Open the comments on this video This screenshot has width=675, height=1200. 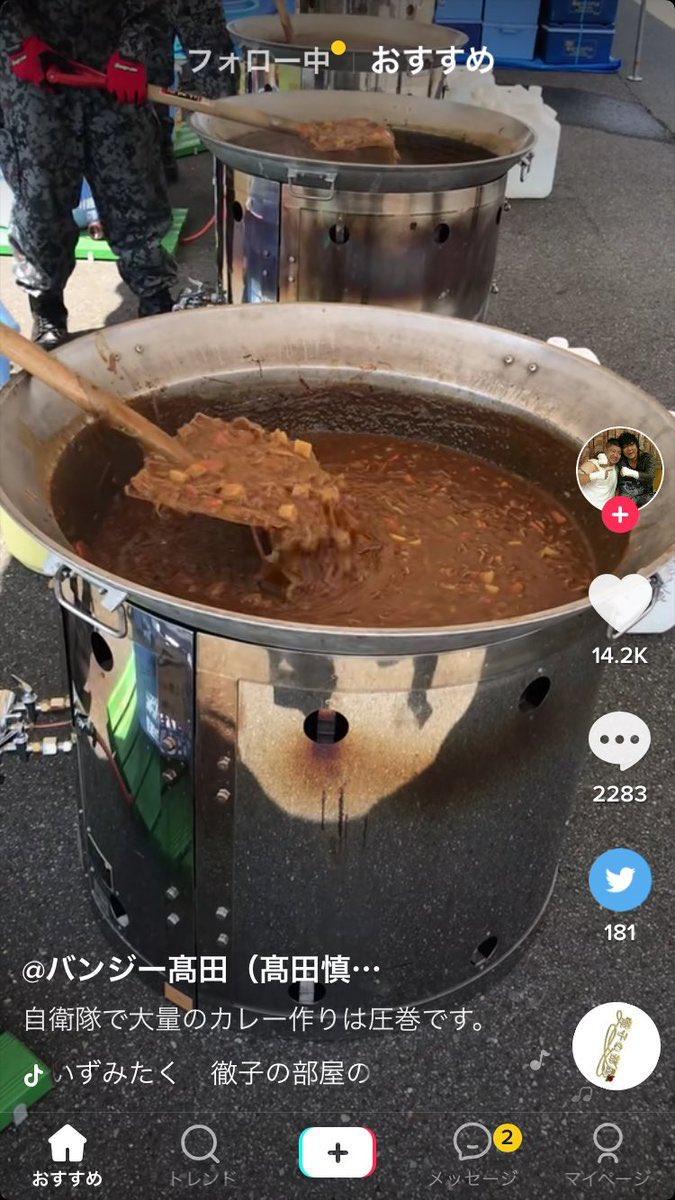pyautogui.click(x=620, y=742)
